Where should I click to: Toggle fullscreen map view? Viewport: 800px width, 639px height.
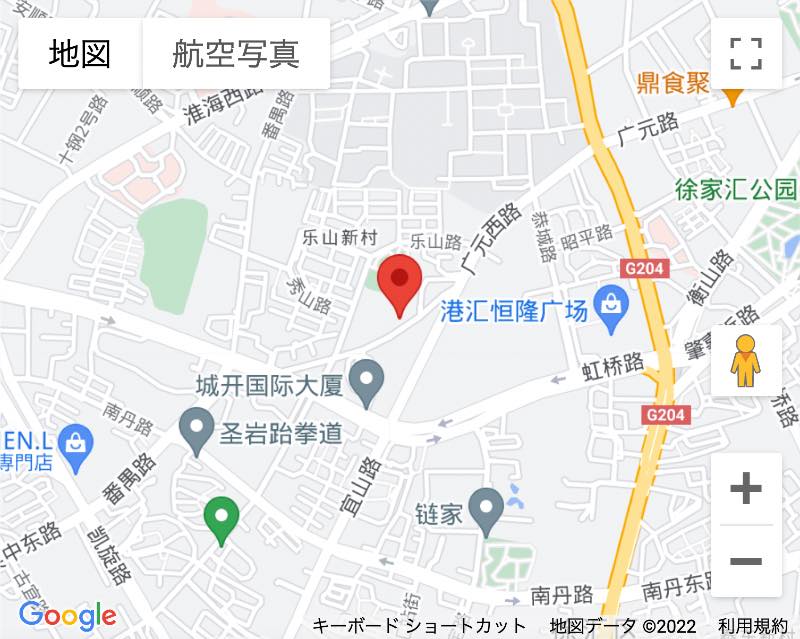coord(746,53)
